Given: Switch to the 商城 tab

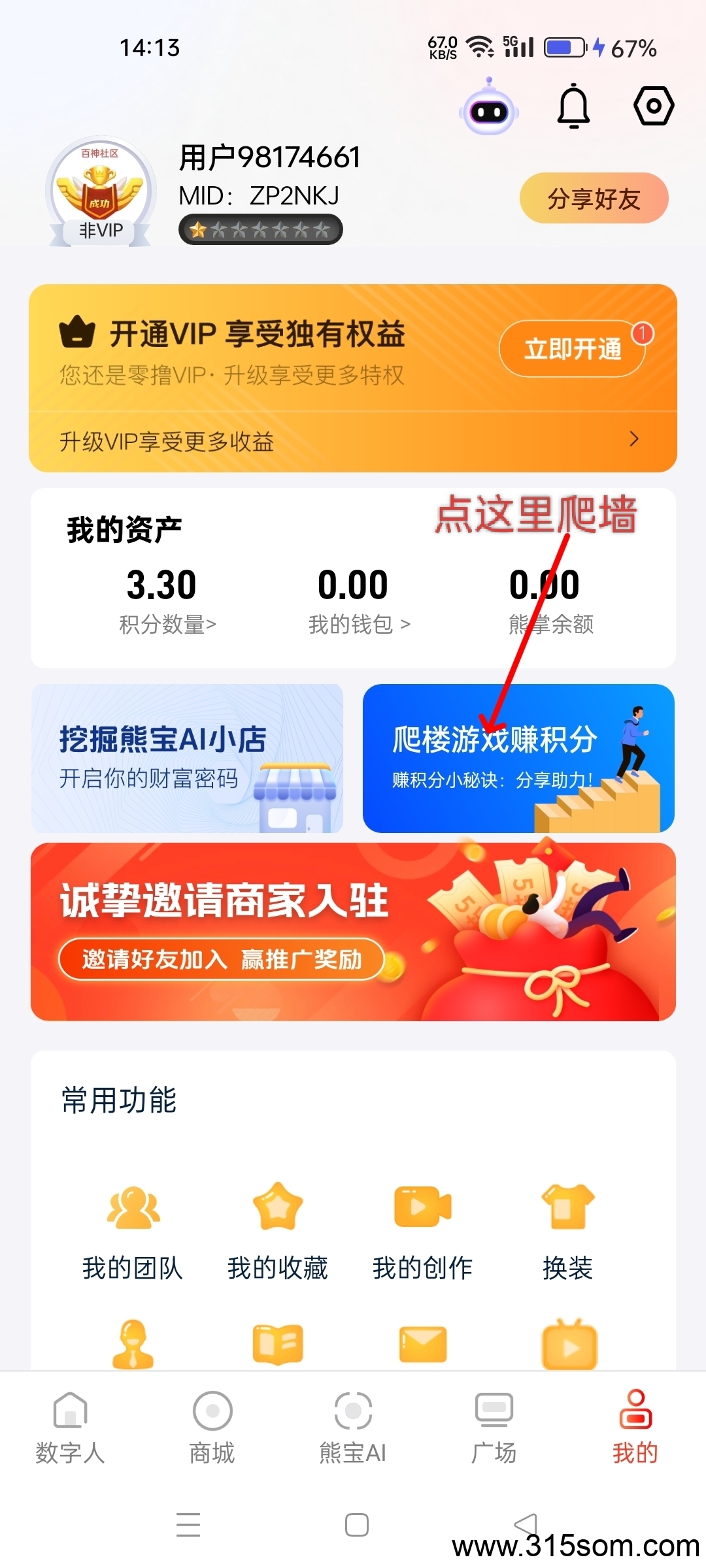Looking at the screenshot, I should (x=212, y=1428).
